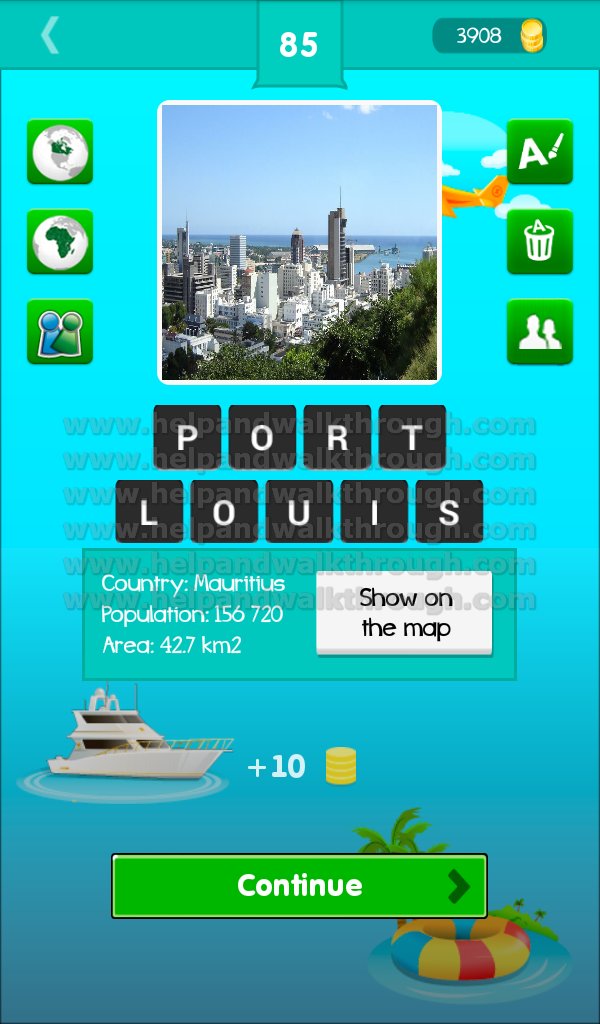Show Port Louis on the map
Screen dimensions: 600x1024
pos(404,613)
